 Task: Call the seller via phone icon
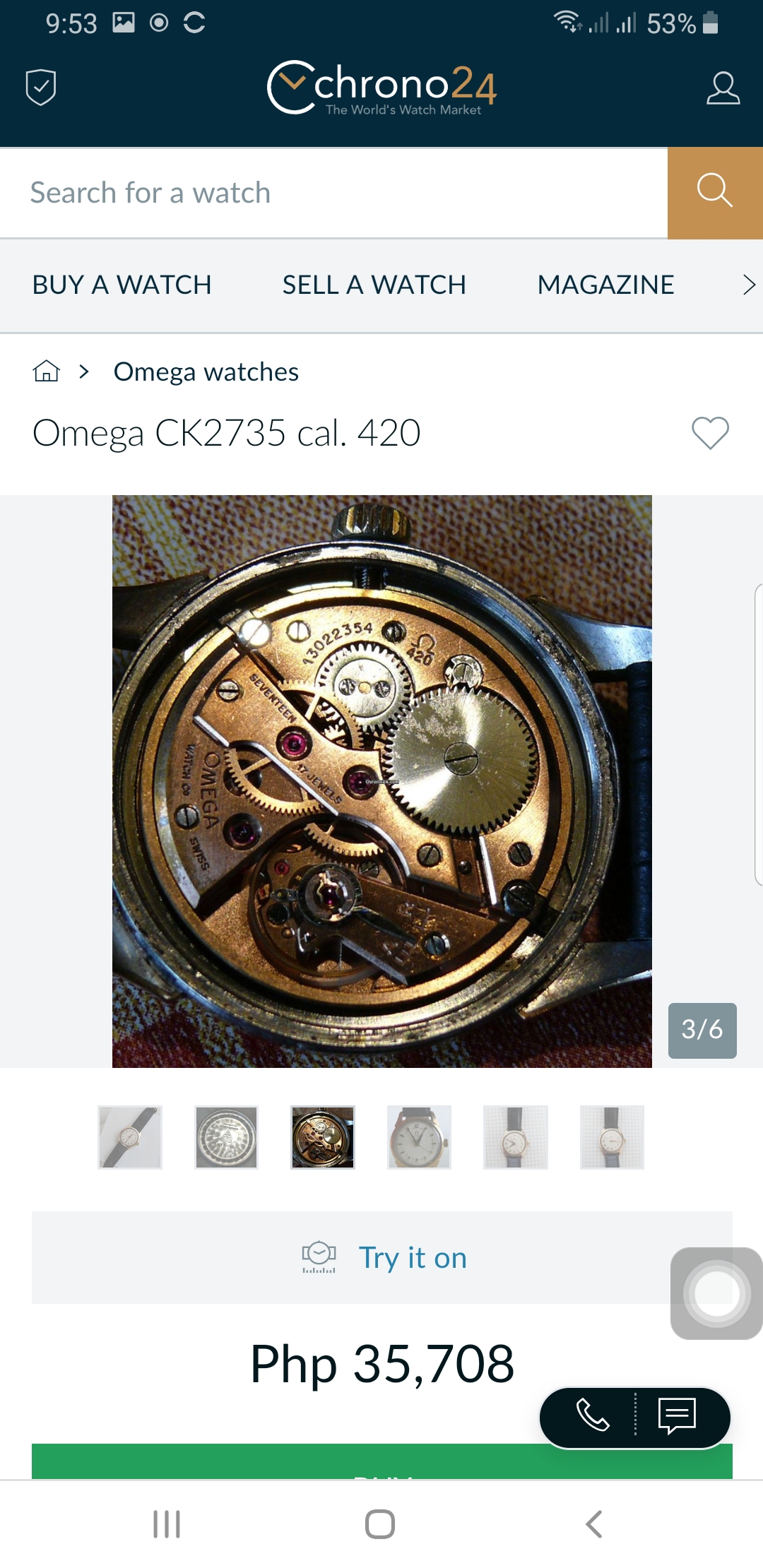pos(592,1415)
